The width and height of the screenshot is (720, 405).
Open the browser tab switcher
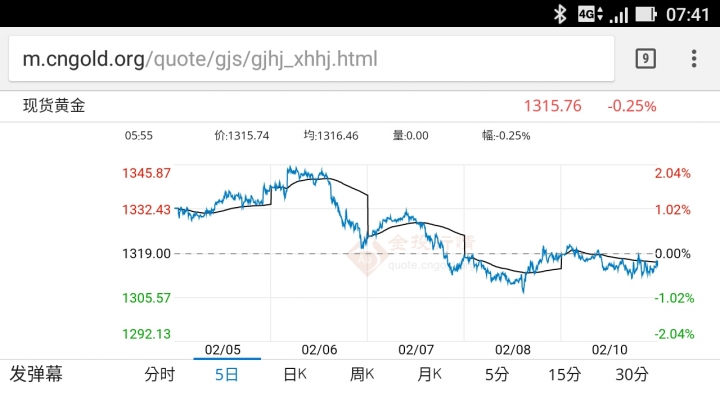coord(646,59)
